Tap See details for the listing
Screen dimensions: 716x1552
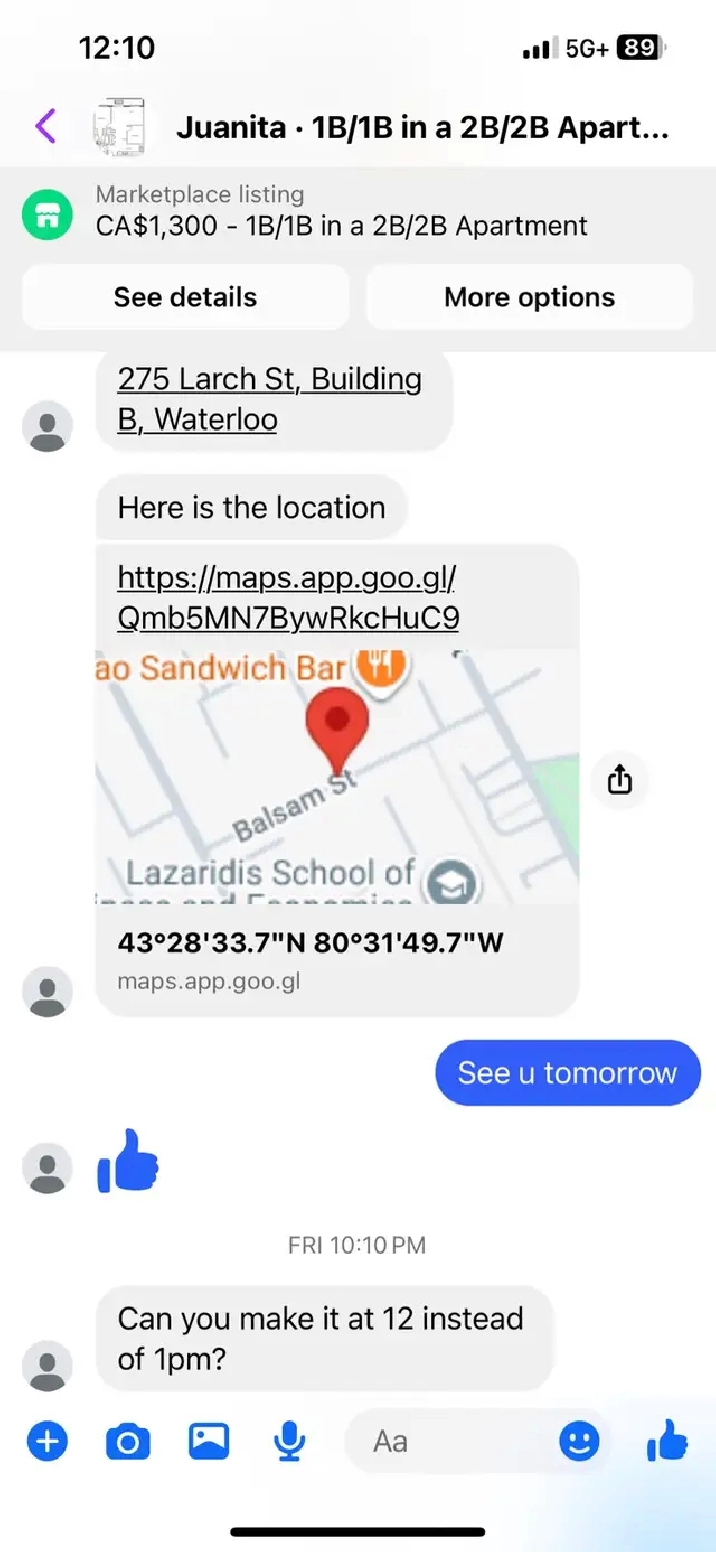(185, 297)
